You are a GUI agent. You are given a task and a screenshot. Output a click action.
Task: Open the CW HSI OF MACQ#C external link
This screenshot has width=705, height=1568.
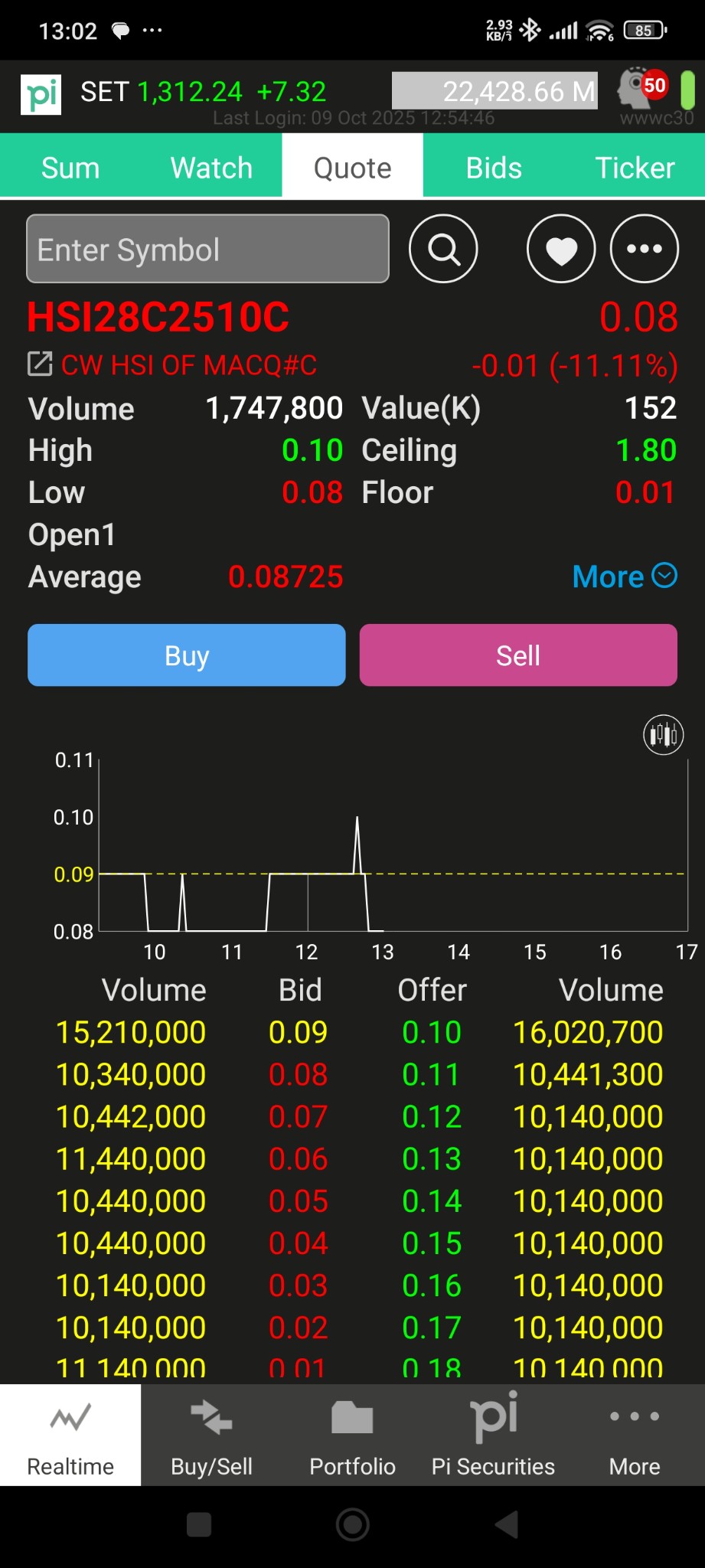tap(40, 364)
